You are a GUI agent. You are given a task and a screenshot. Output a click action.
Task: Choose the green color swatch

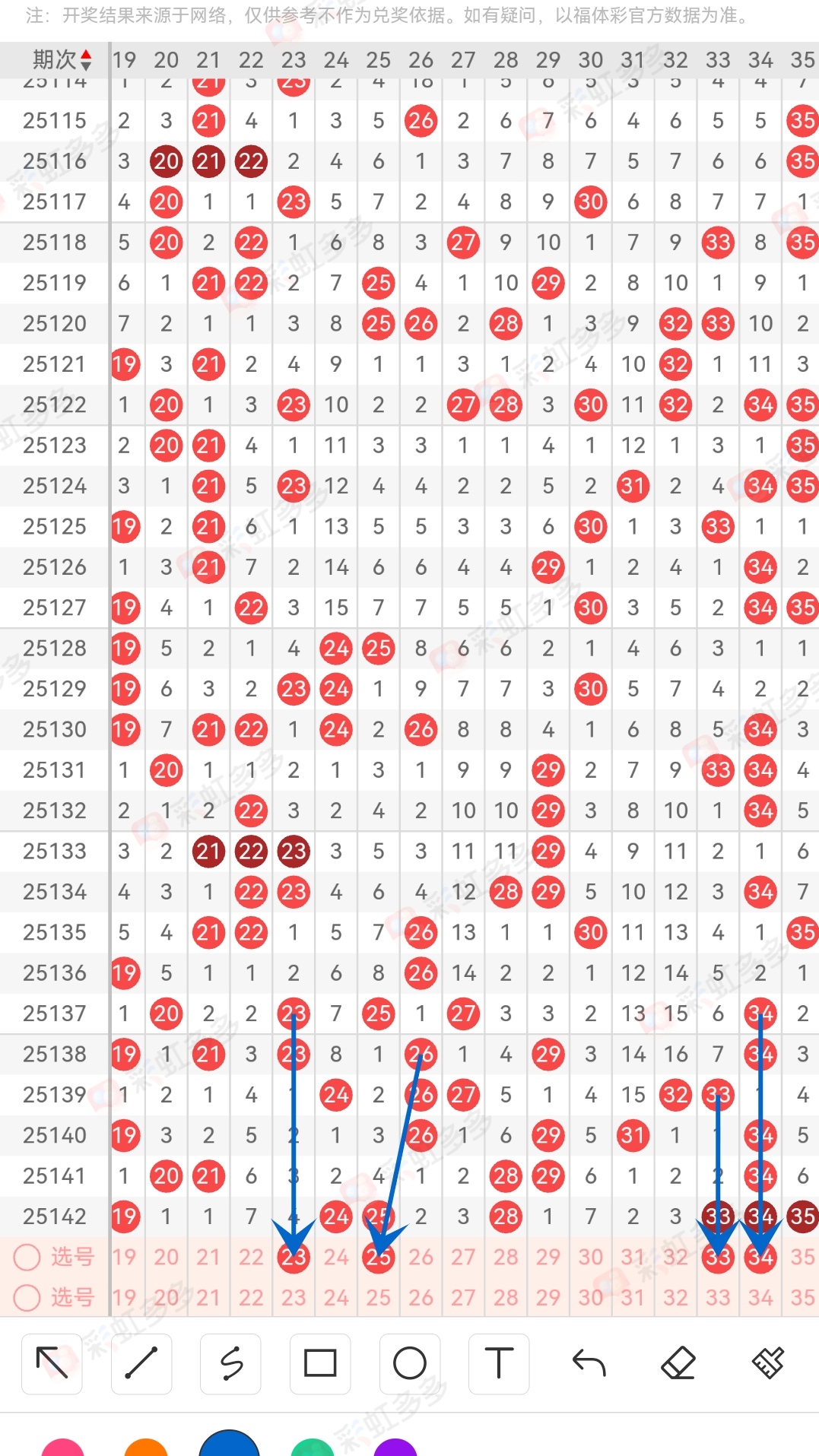tap(313, 1447)
